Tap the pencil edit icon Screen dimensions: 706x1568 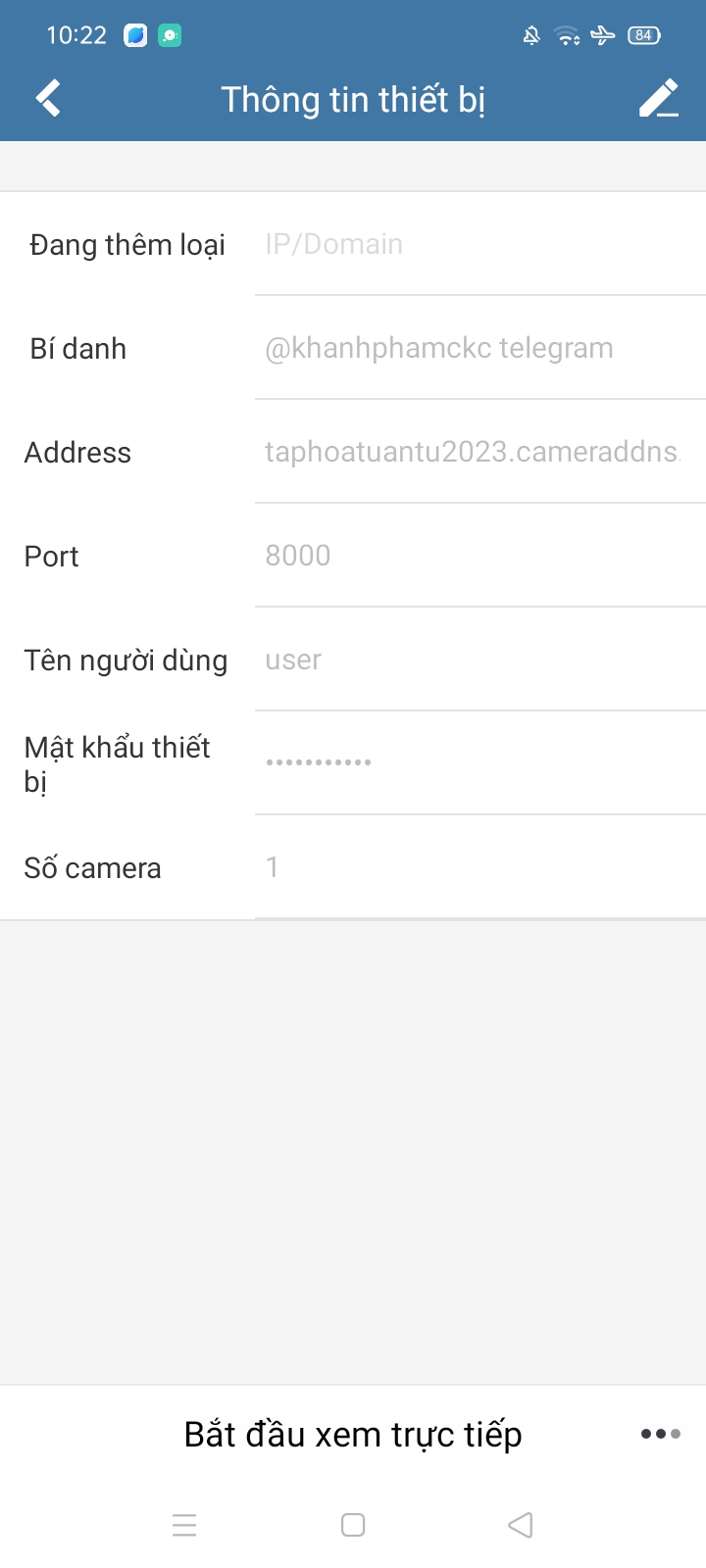coord(659,99)
